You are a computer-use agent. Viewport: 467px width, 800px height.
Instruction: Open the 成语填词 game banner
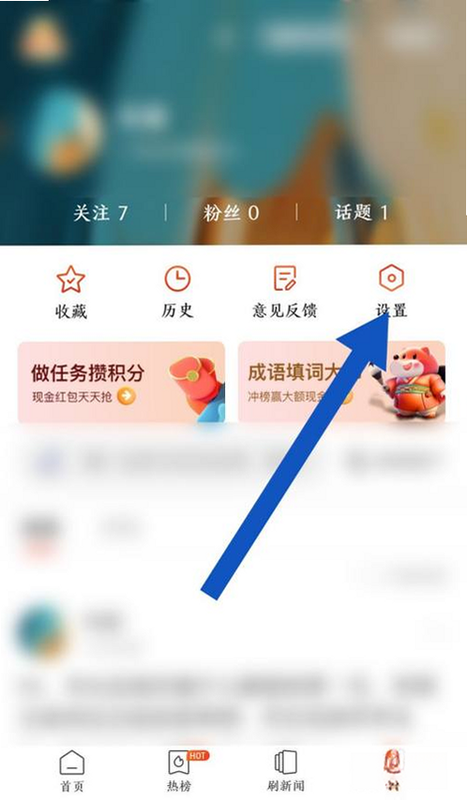point(341,382)
